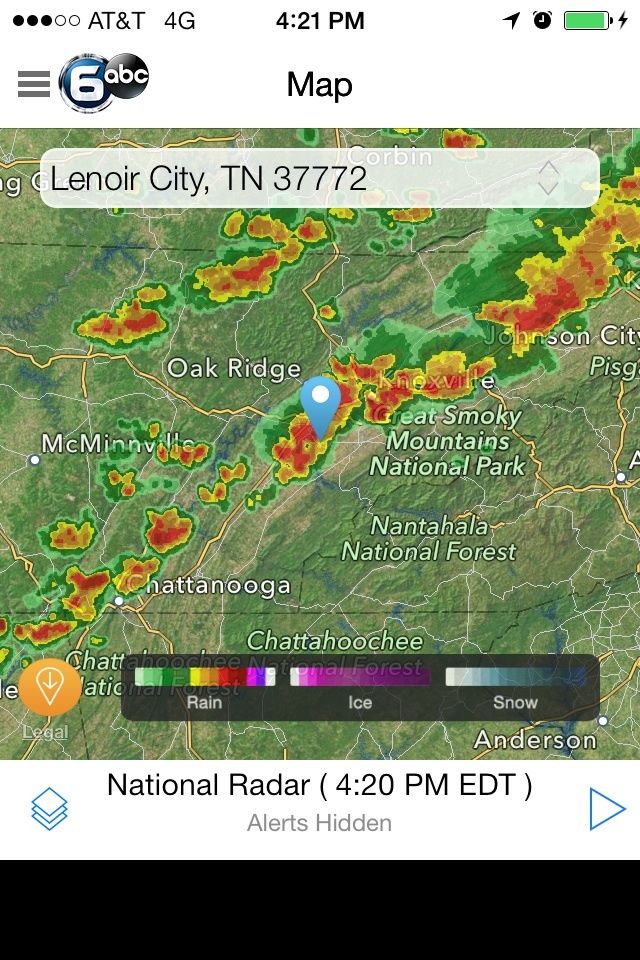Play the radar animation
640x960 pixels.
click(606, 808)
